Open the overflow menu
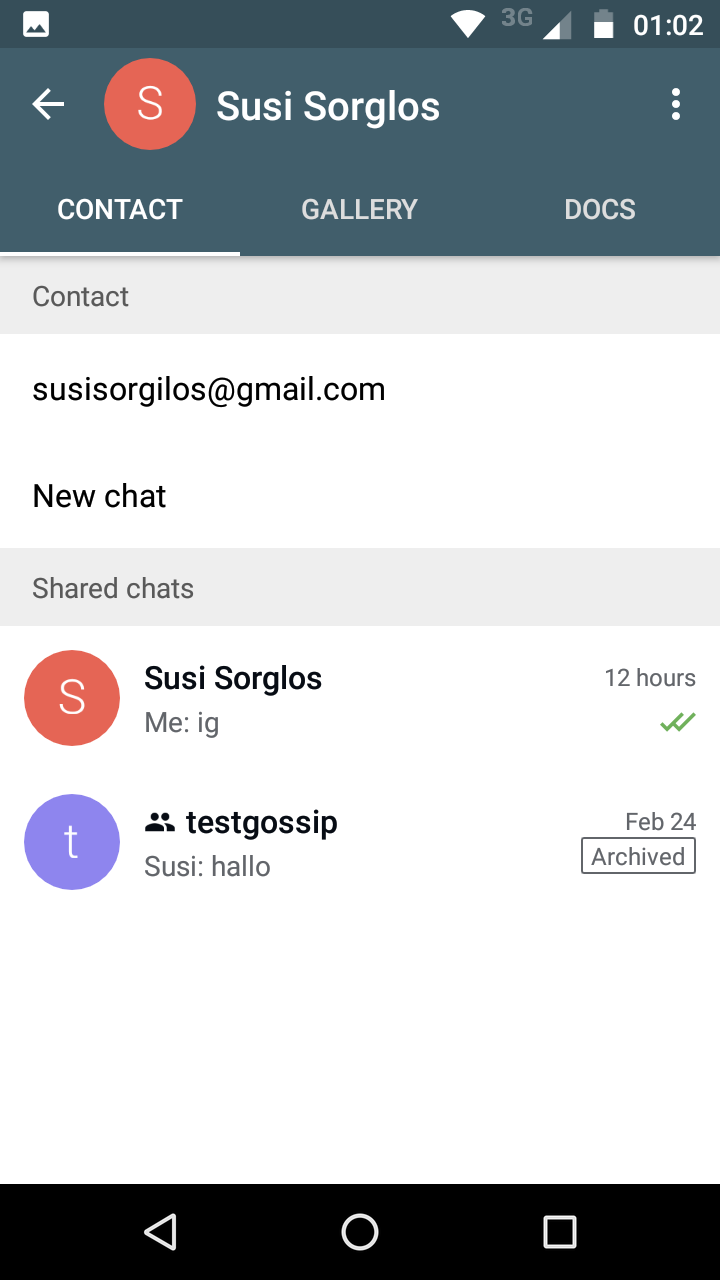720x1280 pixels. pyautogui.click(x=676, y=104)
